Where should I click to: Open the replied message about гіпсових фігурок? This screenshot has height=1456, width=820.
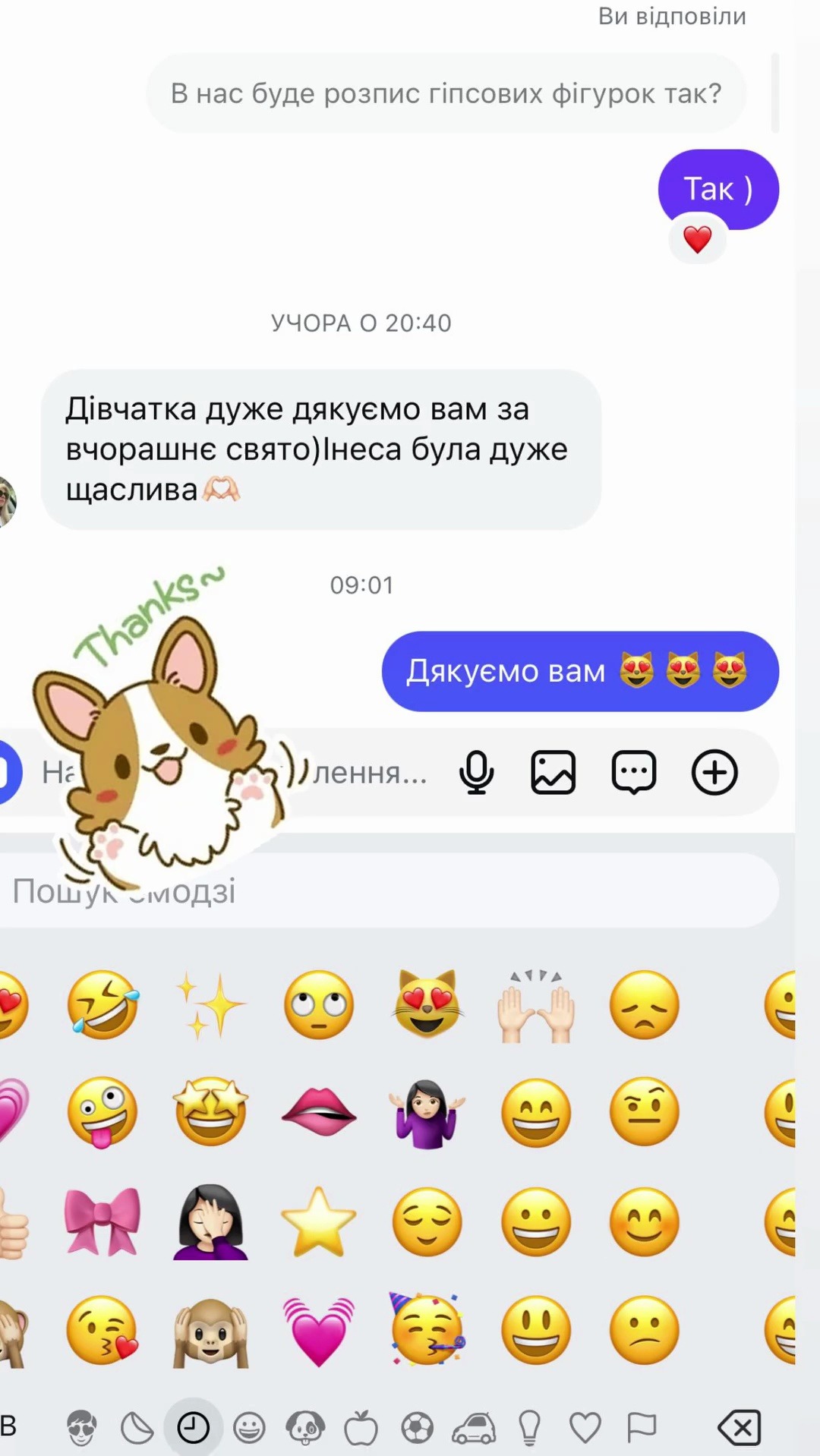coord(446,93)
